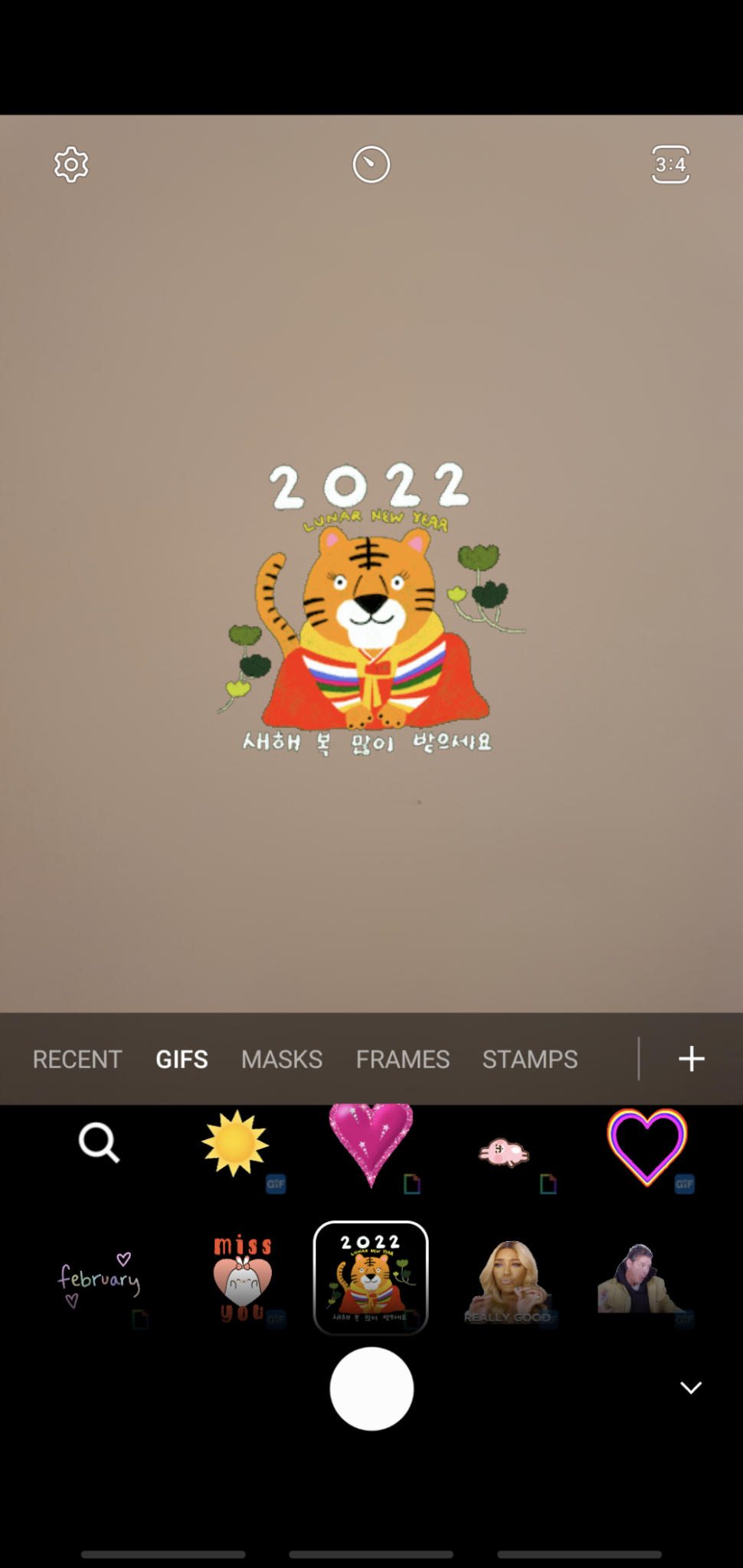Screen dimensions: 743x1568
Task: Switch to the MASKS tab
Action: coord(281,1059)
